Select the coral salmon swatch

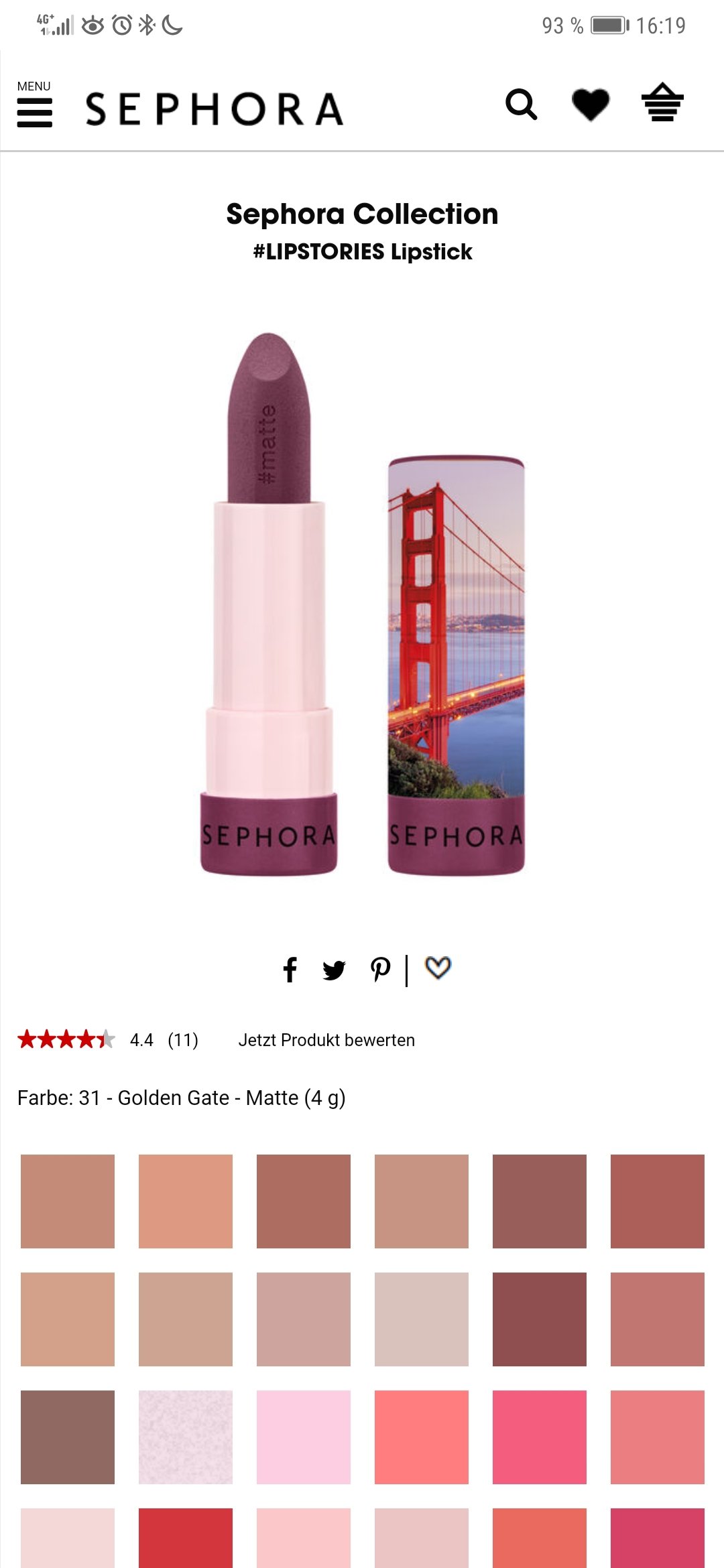point(422,1437)
